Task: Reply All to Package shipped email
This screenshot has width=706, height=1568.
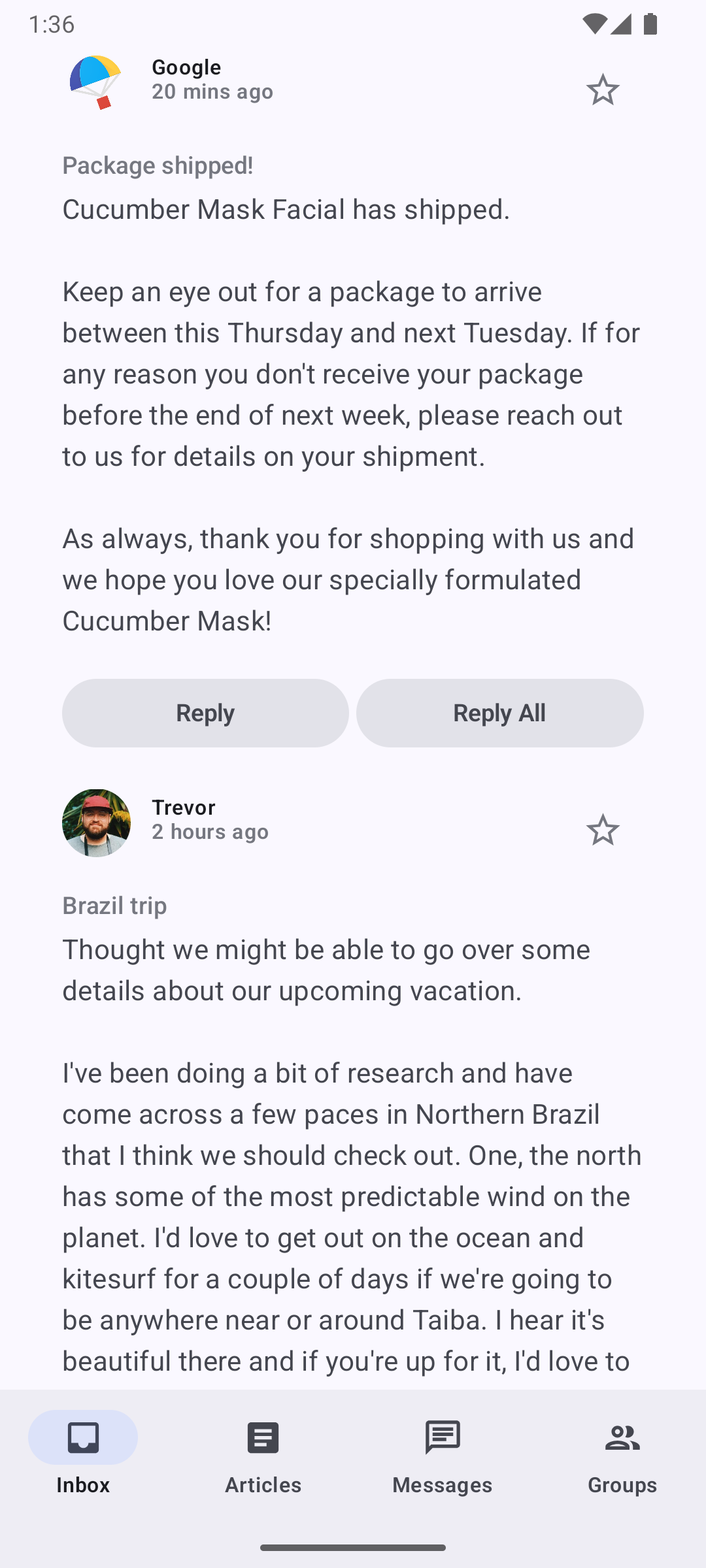Action: tap(499, 713)
